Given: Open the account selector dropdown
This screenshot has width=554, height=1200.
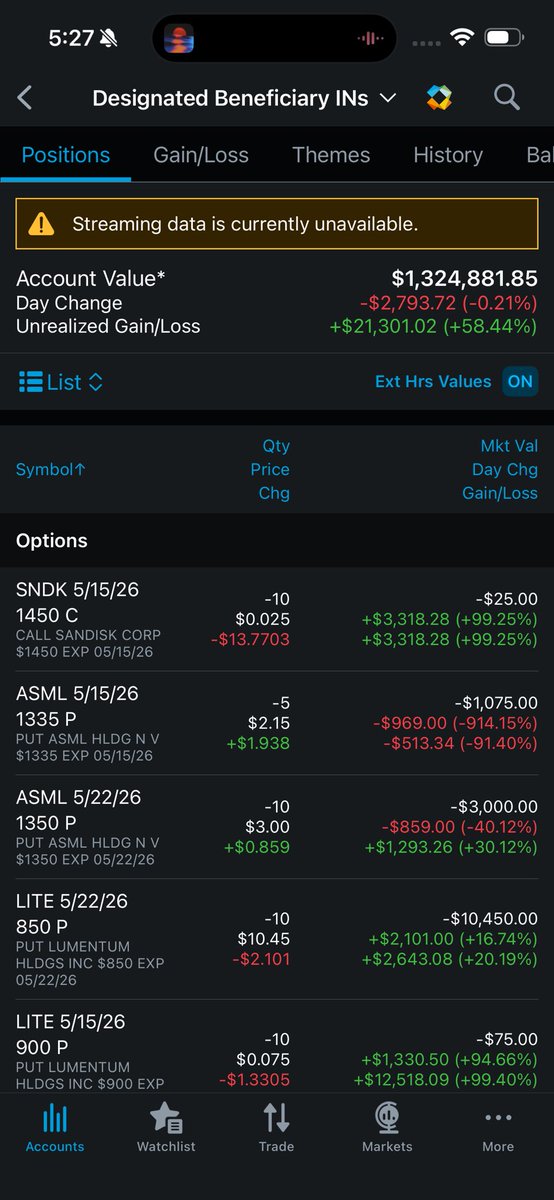Looking at the screenshot, I should click(x=245, y=98).
